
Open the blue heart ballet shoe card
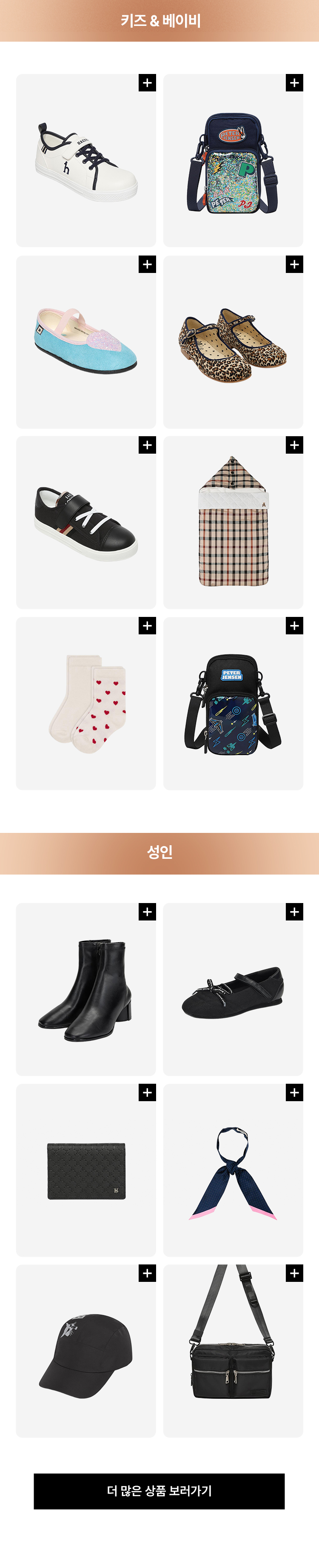pos(86,342)
